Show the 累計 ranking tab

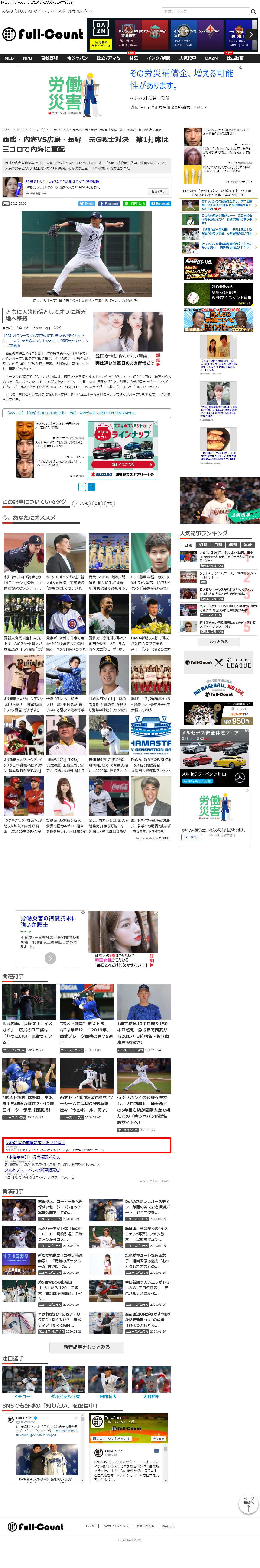248,545
